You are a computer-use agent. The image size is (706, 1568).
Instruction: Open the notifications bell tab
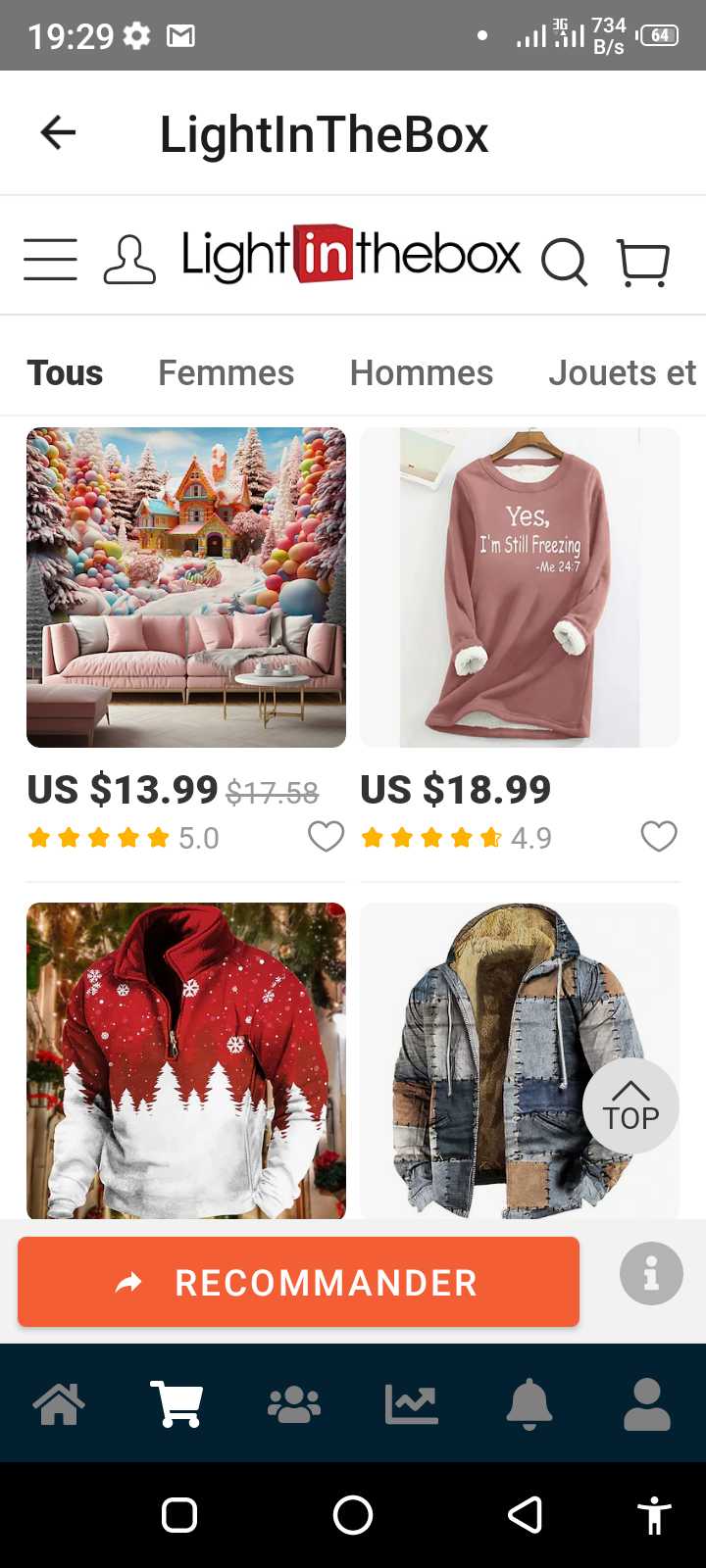[529, 1403]
